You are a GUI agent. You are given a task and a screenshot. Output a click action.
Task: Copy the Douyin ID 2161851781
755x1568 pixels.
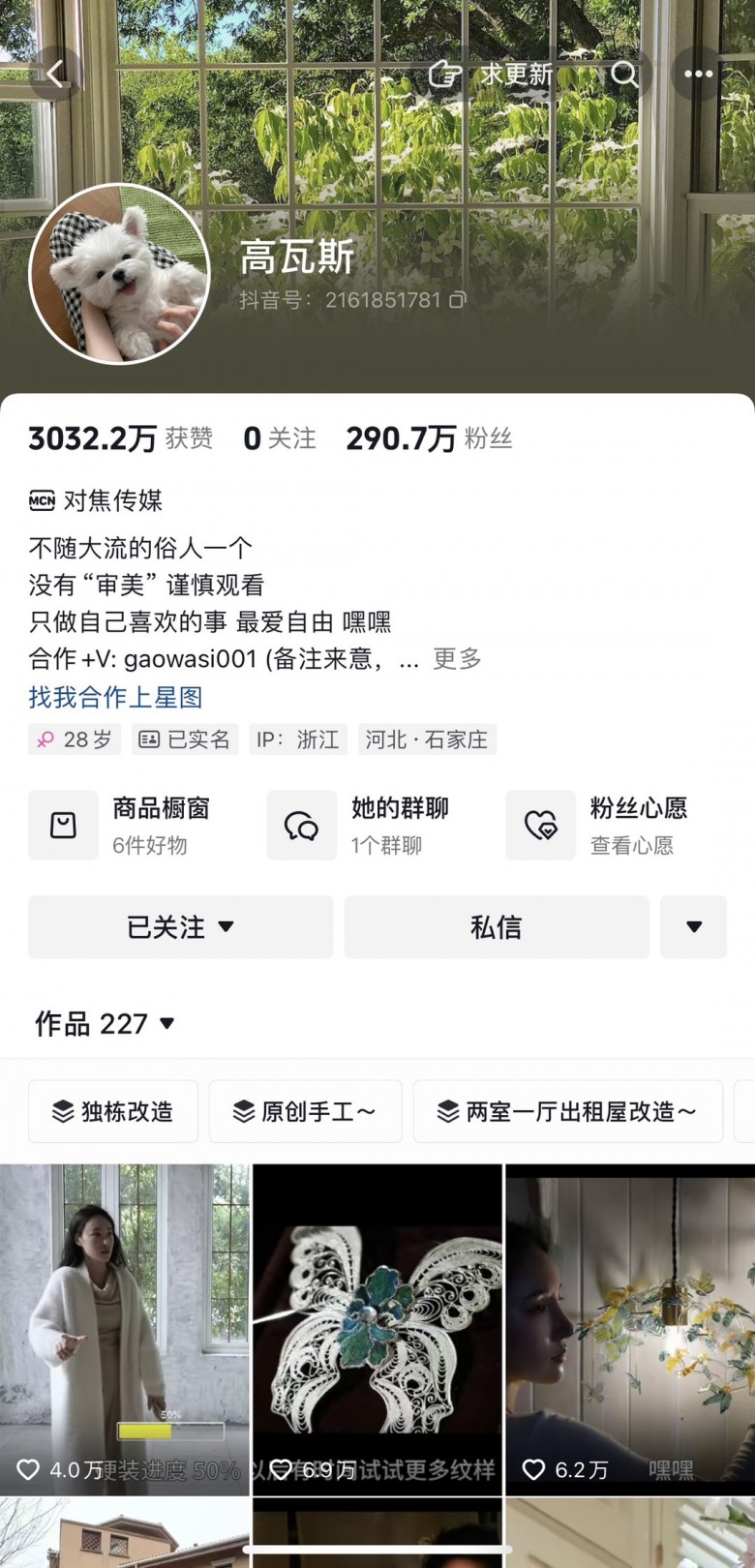tap(458, 300)
